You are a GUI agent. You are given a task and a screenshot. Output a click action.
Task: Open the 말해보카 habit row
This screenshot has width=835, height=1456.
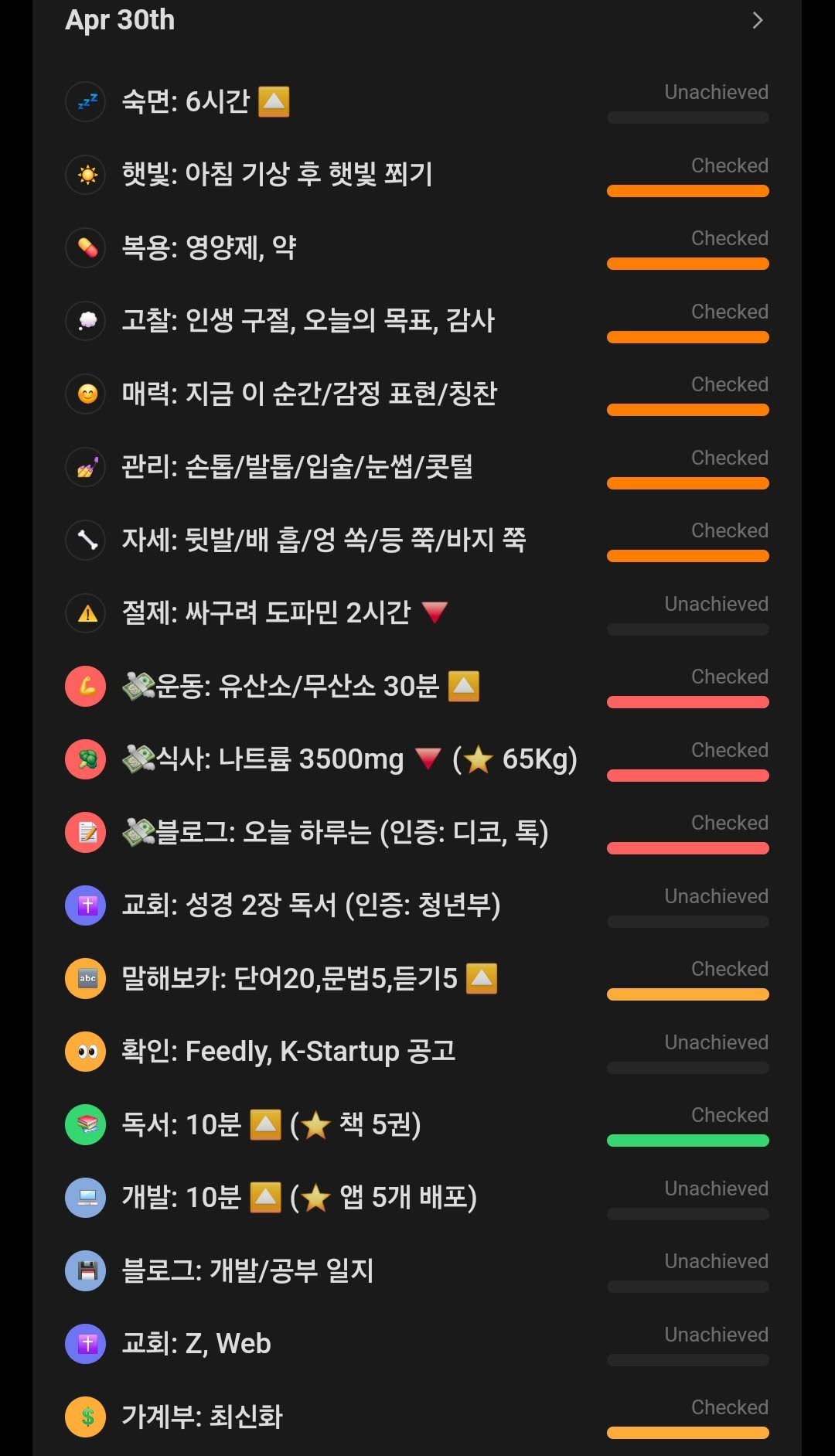tap(309, 979)
